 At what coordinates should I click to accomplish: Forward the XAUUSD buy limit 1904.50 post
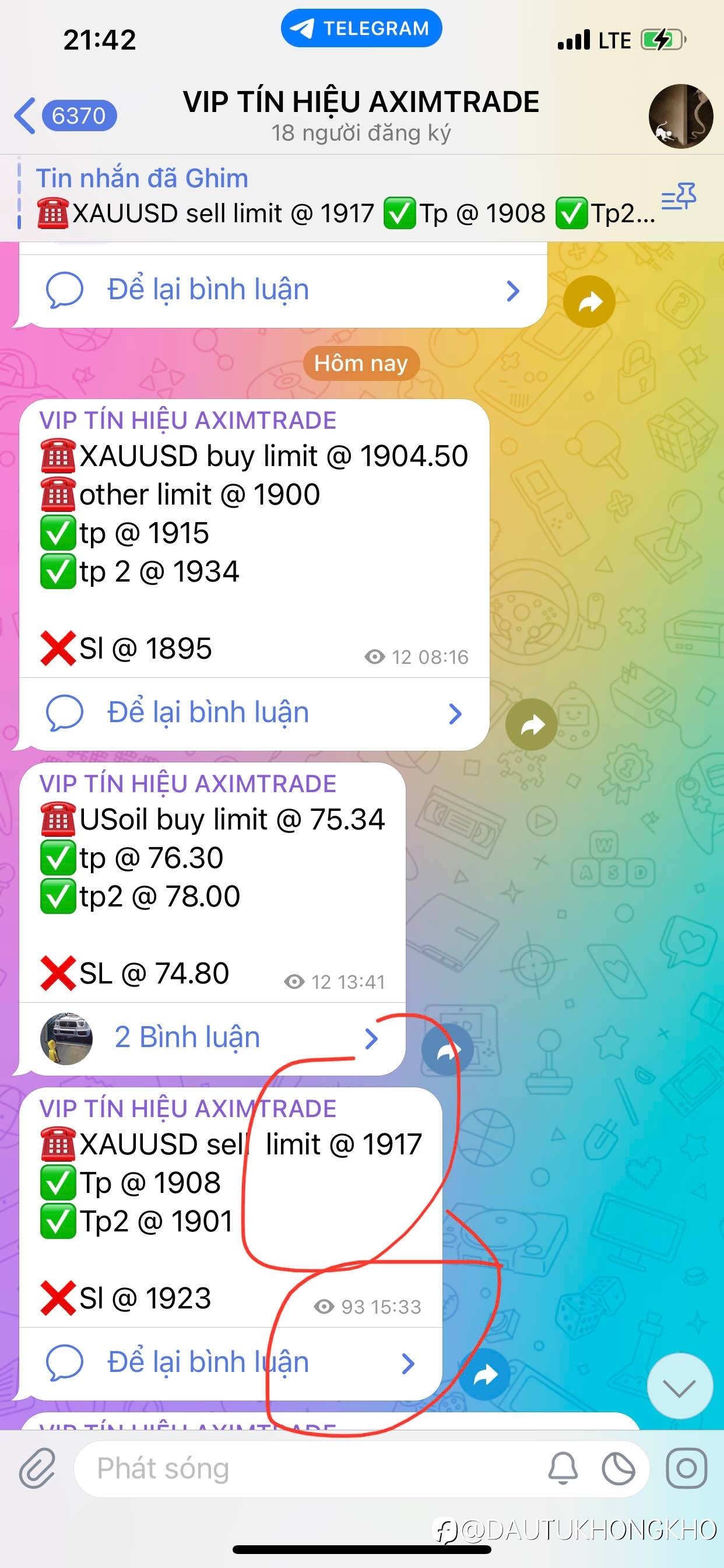(531, 724)
